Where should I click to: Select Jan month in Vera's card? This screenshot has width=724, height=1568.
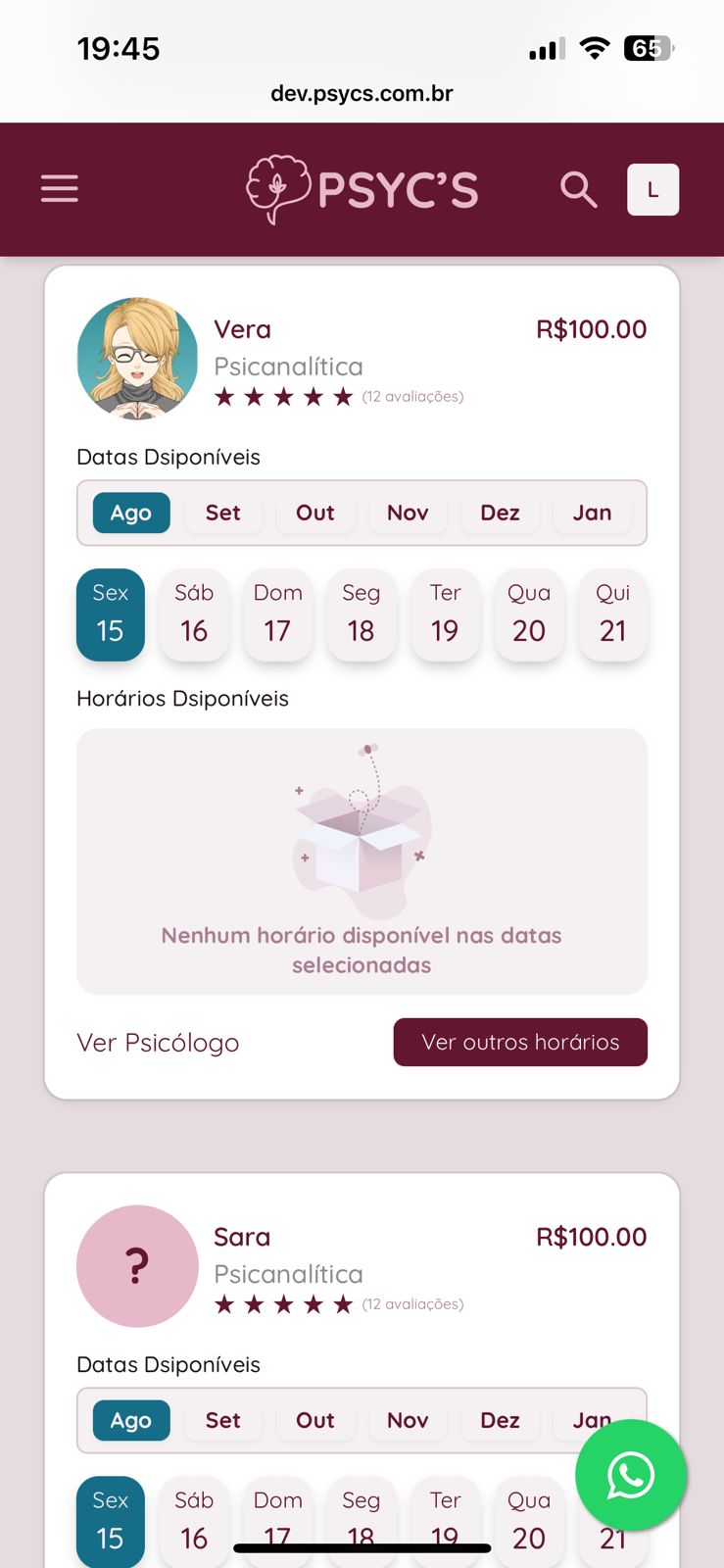tap(592, 513)
